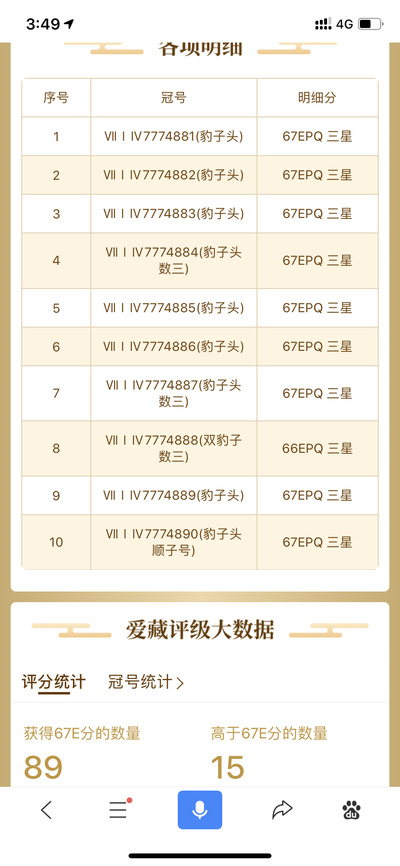Switch to the 冠号统计 tab
The image size is (400, 866).
[146, 682]
